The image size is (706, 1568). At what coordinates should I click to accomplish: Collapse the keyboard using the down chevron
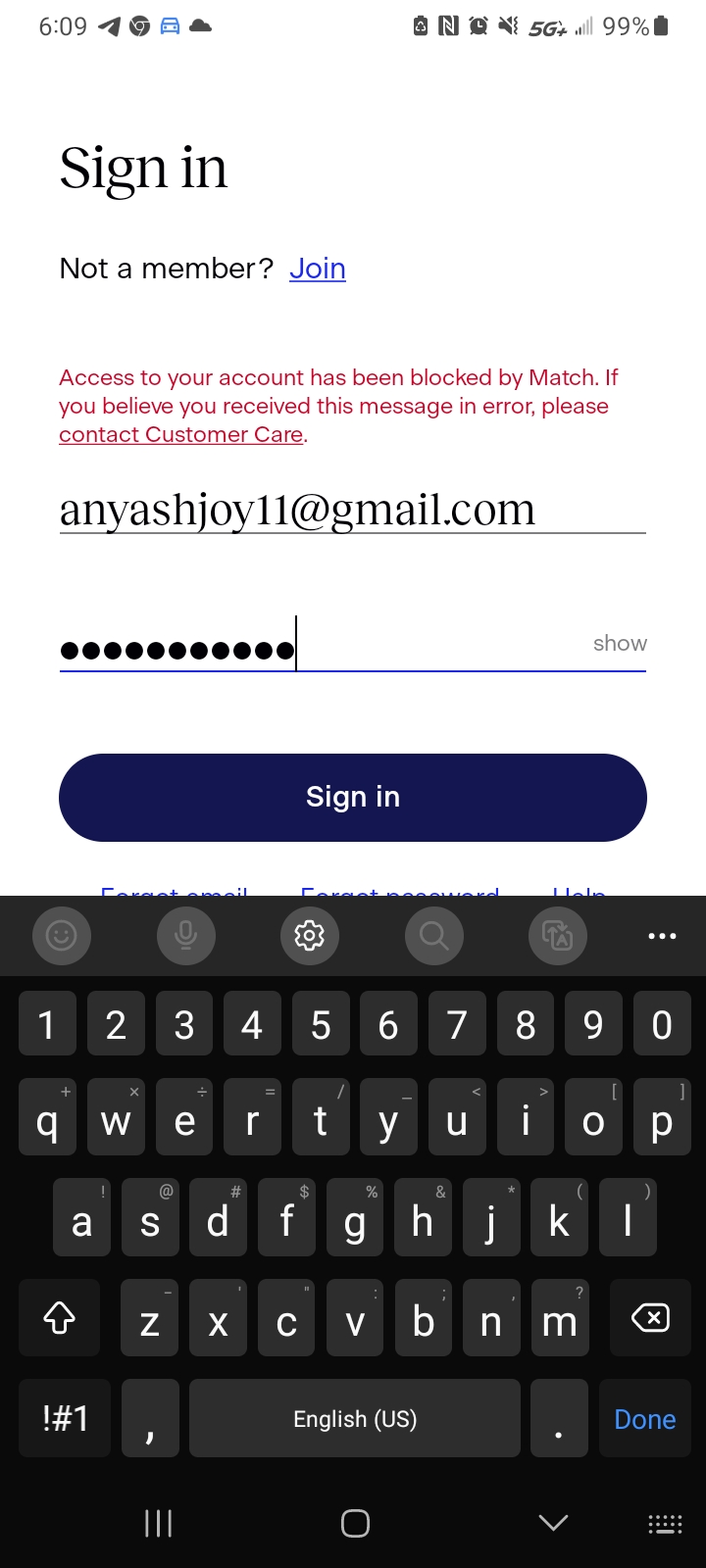[x=553, y=1523]
